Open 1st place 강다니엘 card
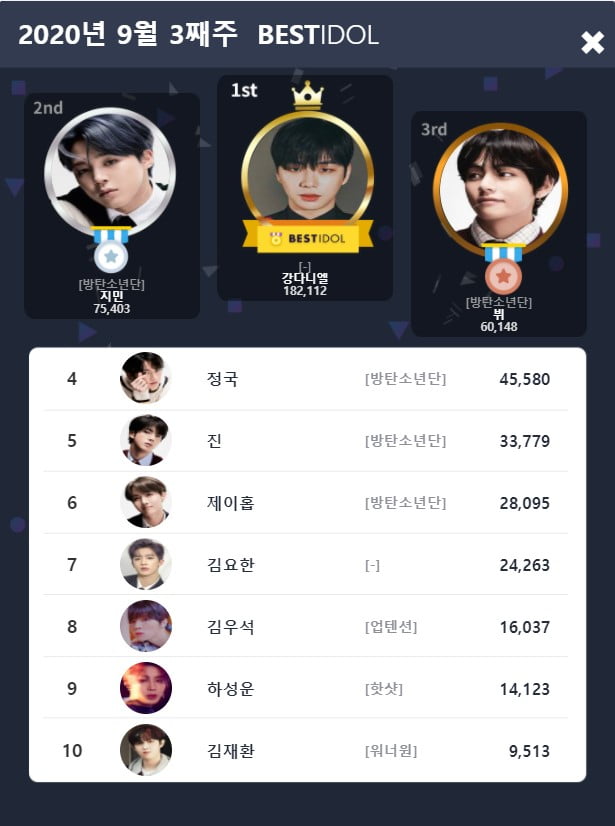The image size is (615, 826). [x=306, y=186]
